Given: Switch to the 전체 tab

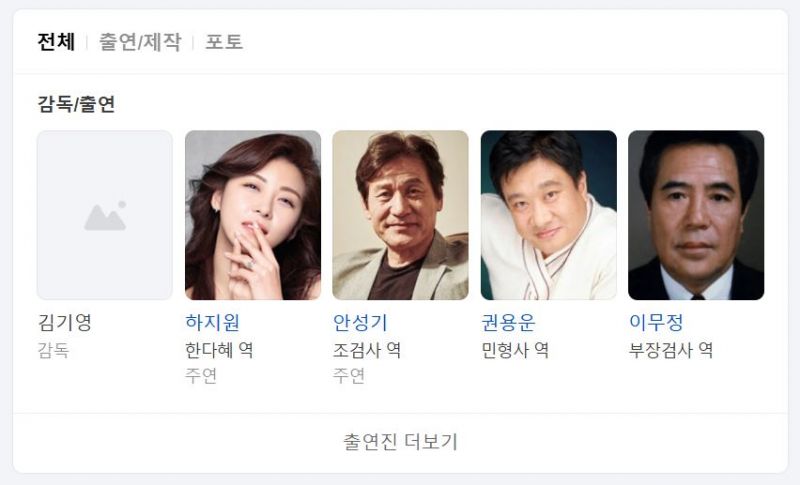Looking at the screenshot, I should pos(56,42).
